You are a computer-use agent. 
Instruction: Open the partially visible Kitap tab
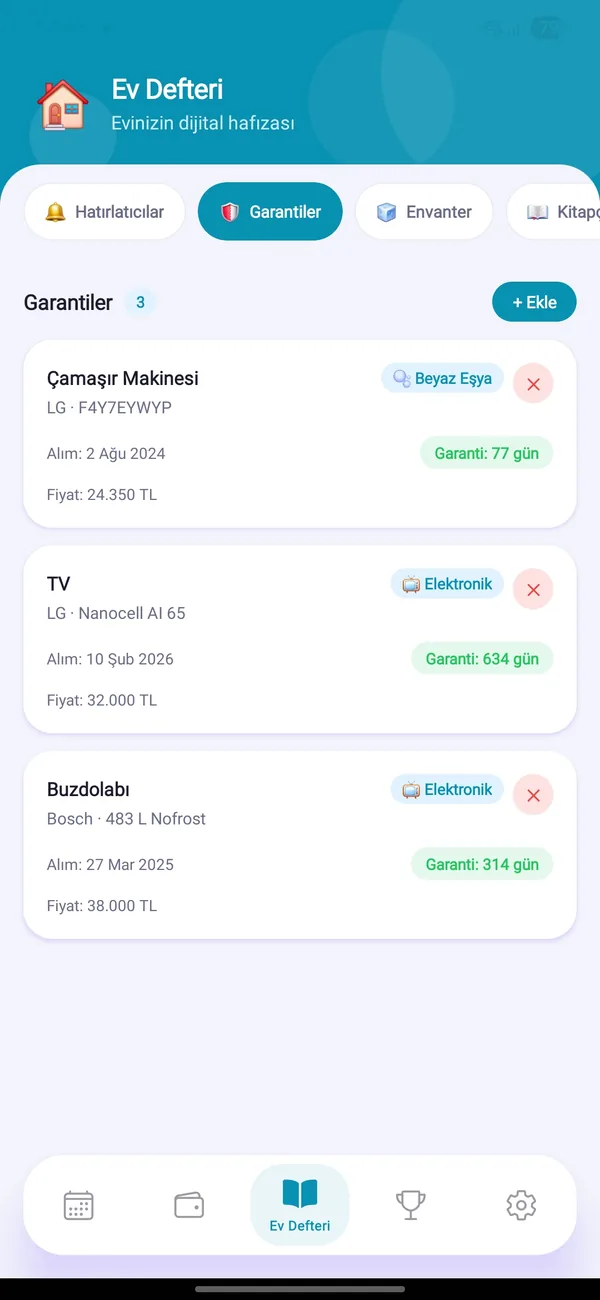(554, 212)
